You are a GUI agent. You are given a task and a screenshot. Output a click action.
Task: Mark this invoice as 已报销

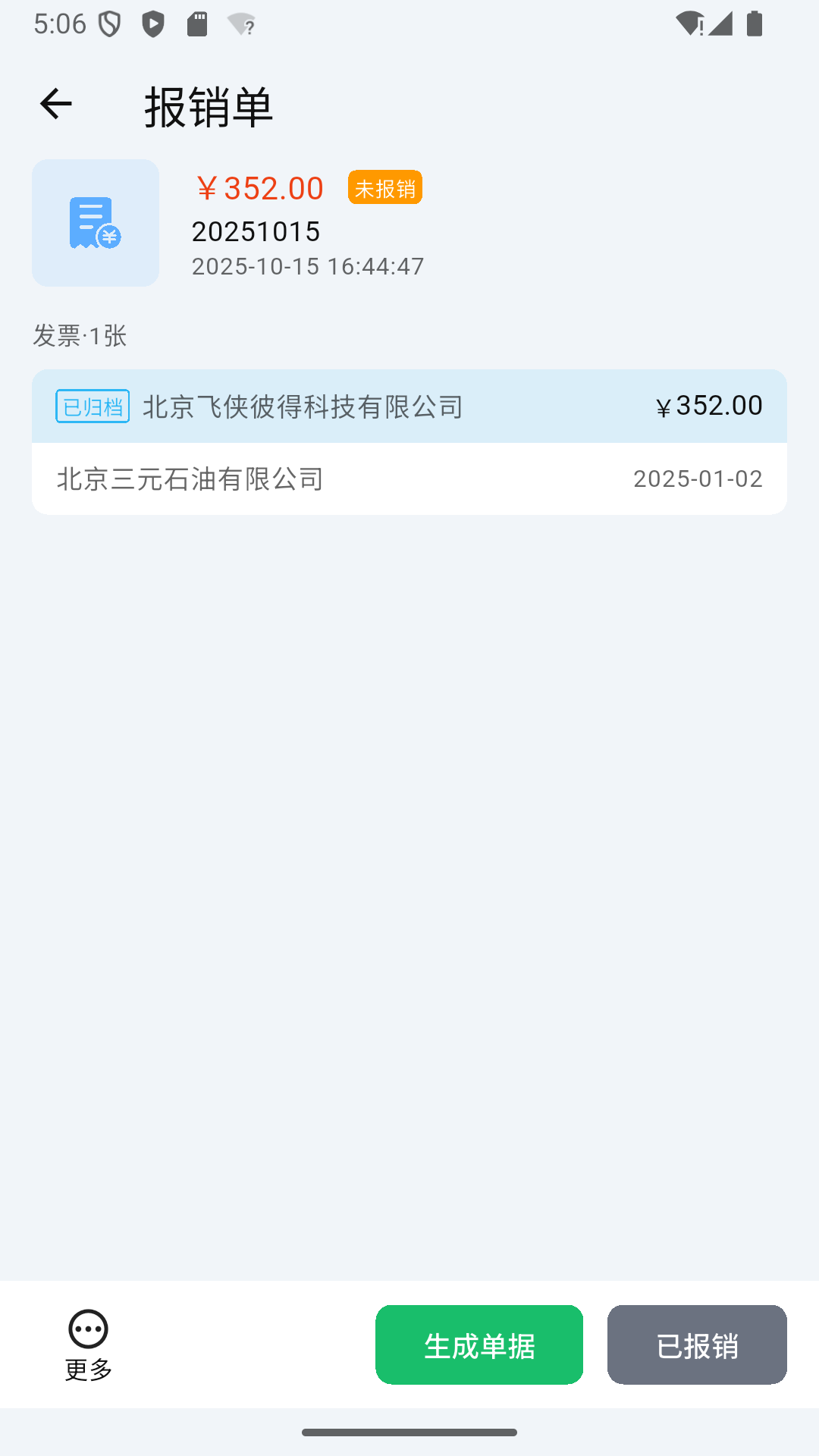point(696,1345)
